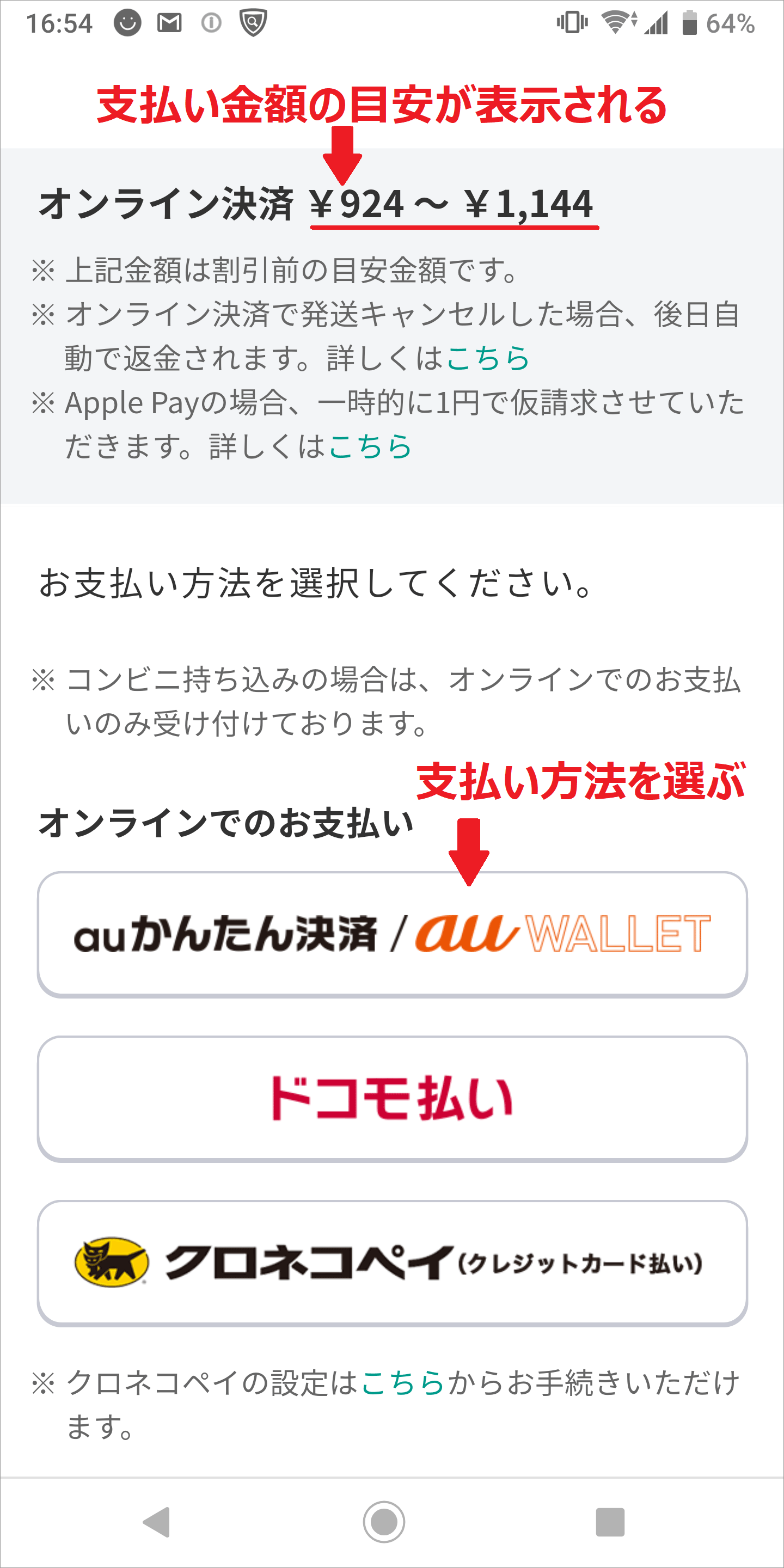Tap the system home button
784x1568 pixels.
pyautogui.click(x=384, y=1522)
